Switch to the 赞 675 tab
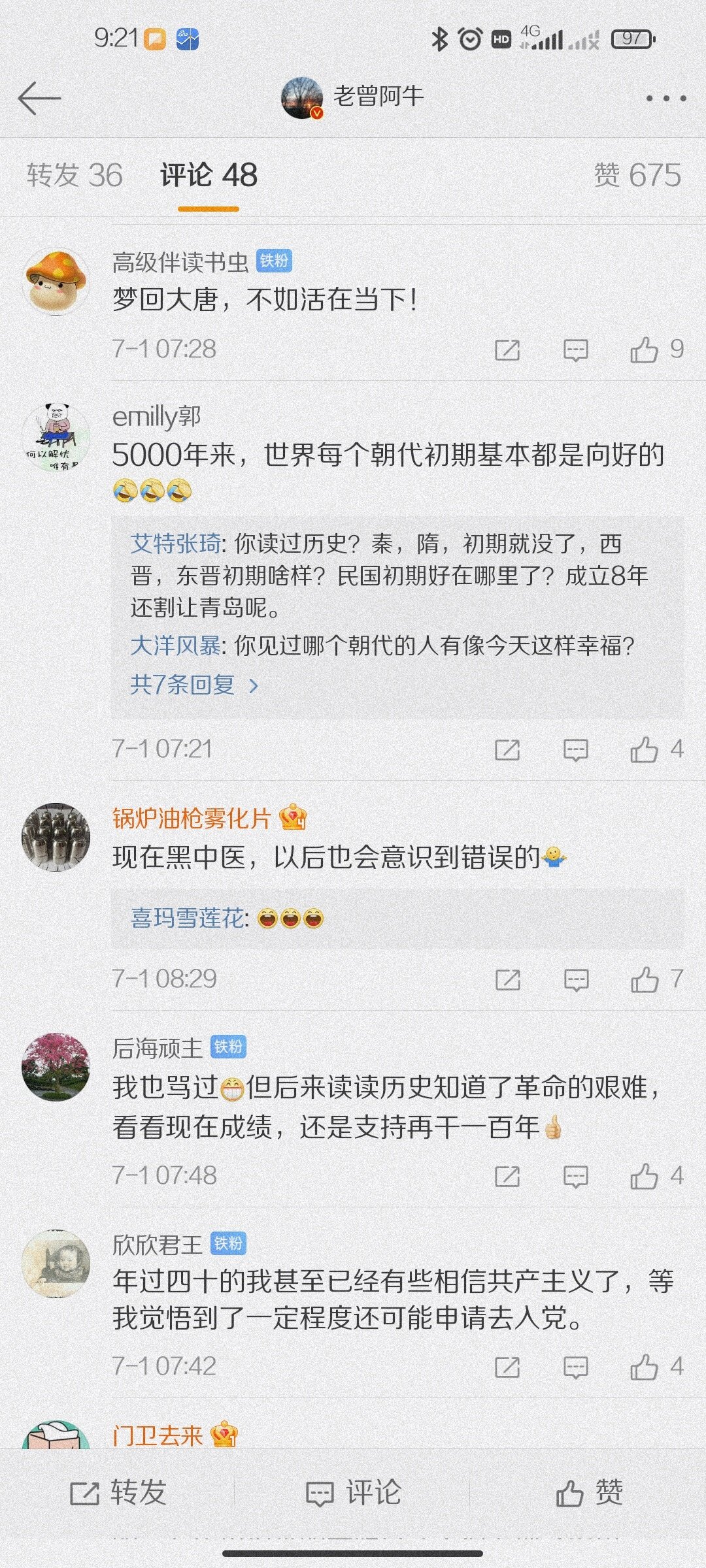 [637, 175]
